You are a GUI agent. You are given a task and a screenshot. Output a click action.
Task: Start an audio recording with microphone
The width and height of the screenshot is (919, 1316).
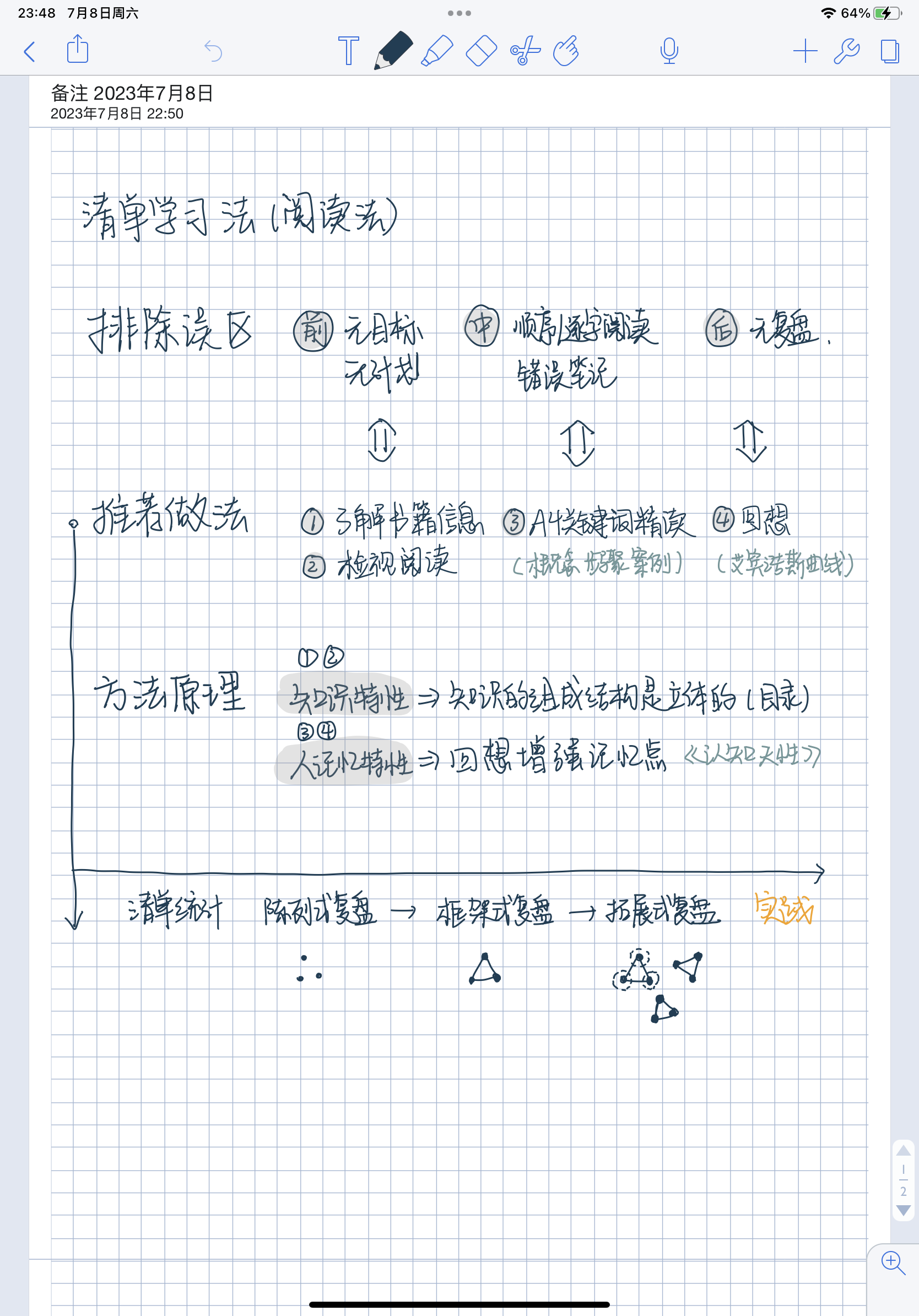click(x=669, y=51)
